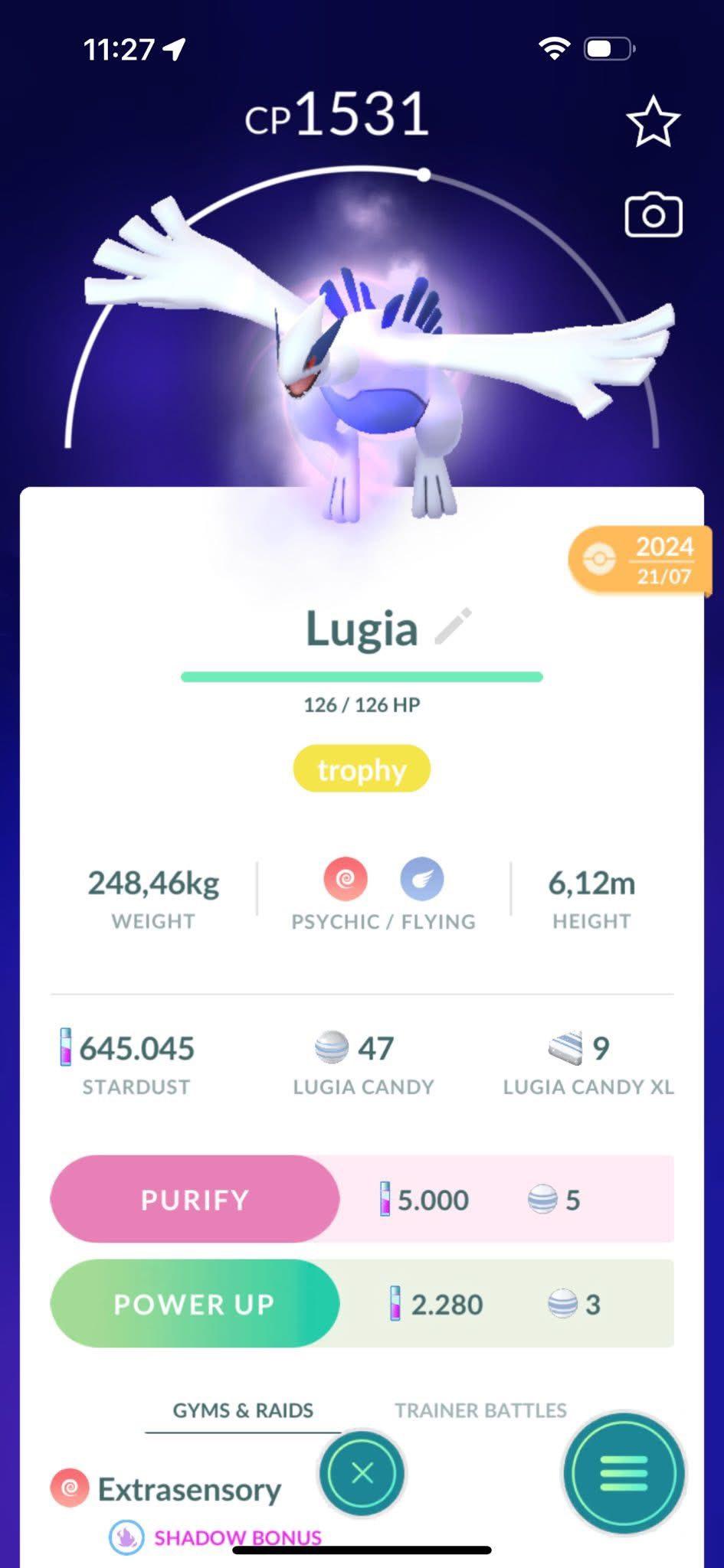Open the round hamburger options menu
The image size is (724, 1568).
pos(624,1473)
